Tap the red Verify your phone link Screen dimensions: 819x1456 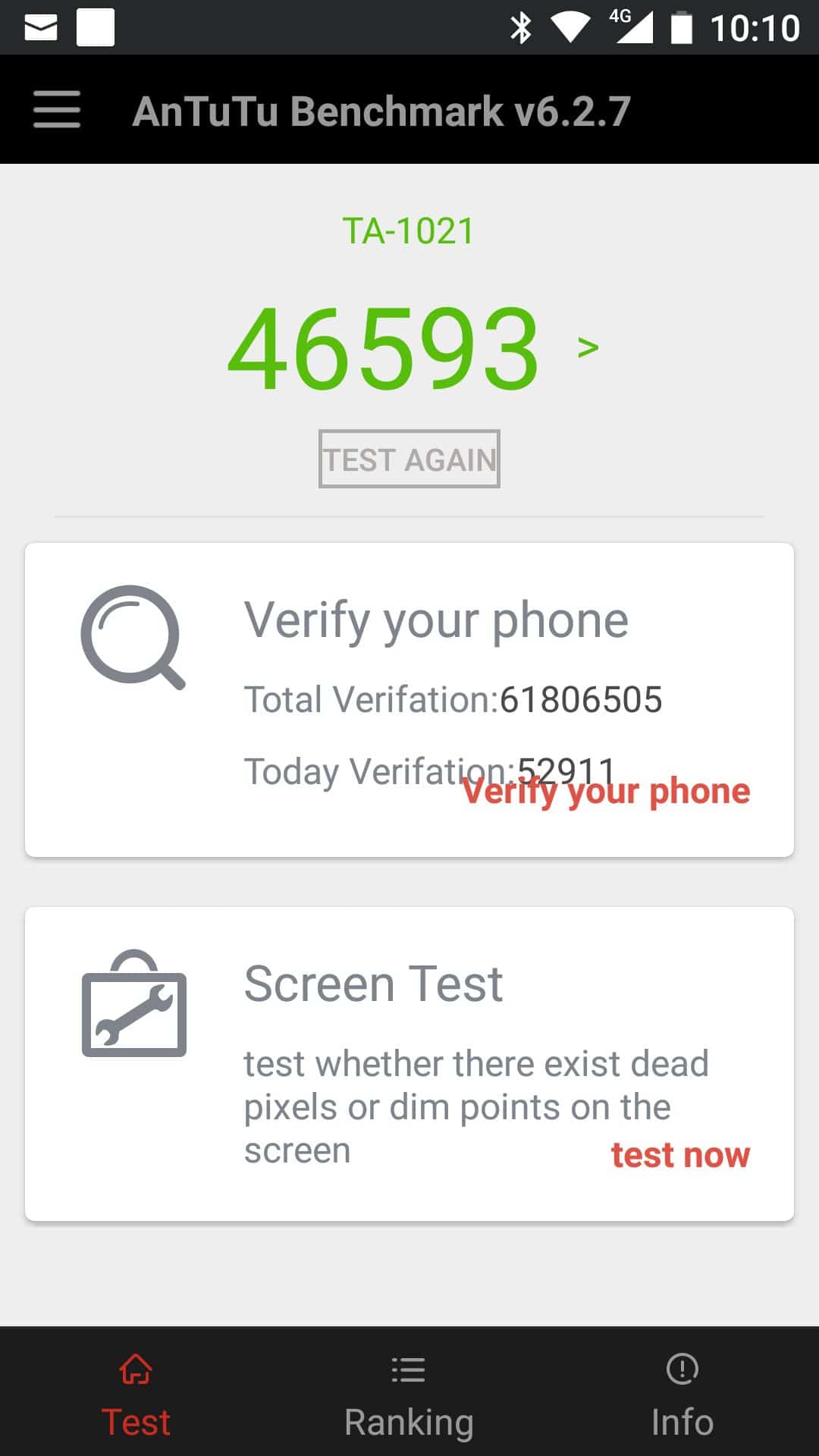pos(607,792)
